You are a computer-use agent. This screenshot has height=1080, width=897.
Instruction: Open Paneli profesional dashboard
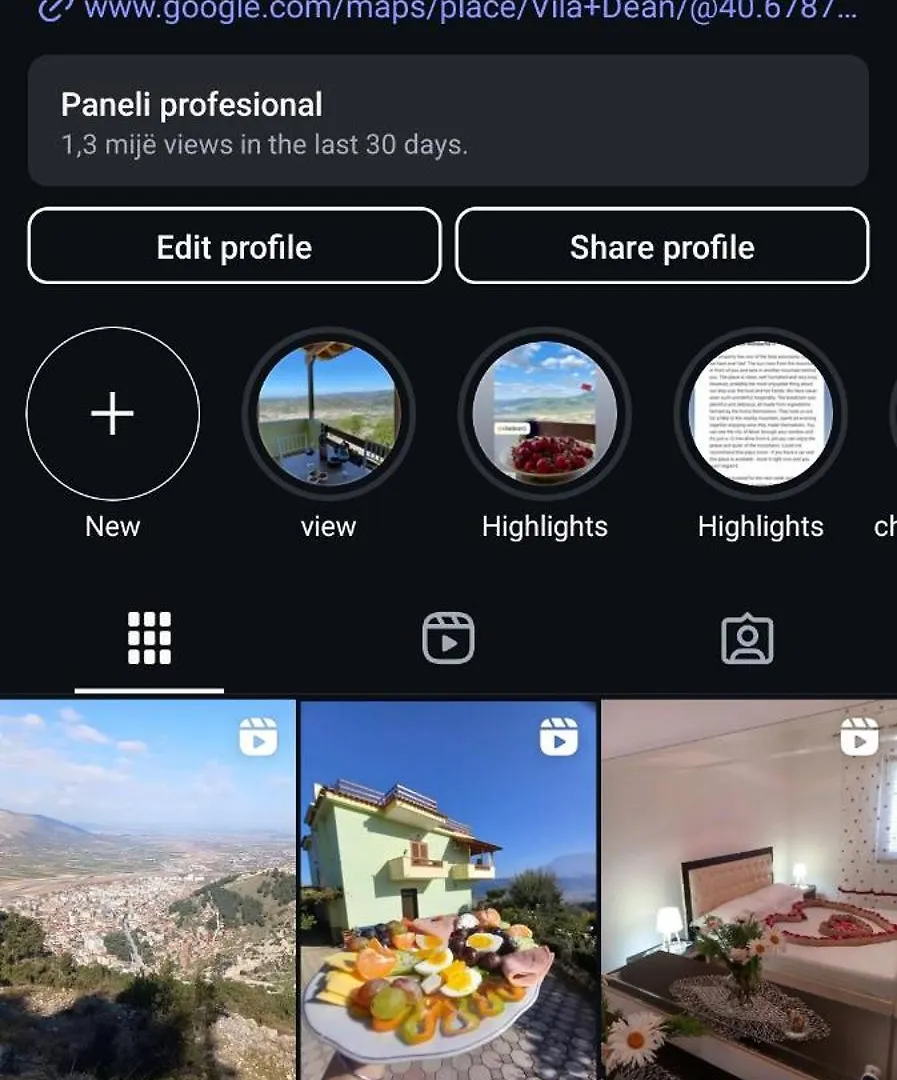click(x=447, y=121)
